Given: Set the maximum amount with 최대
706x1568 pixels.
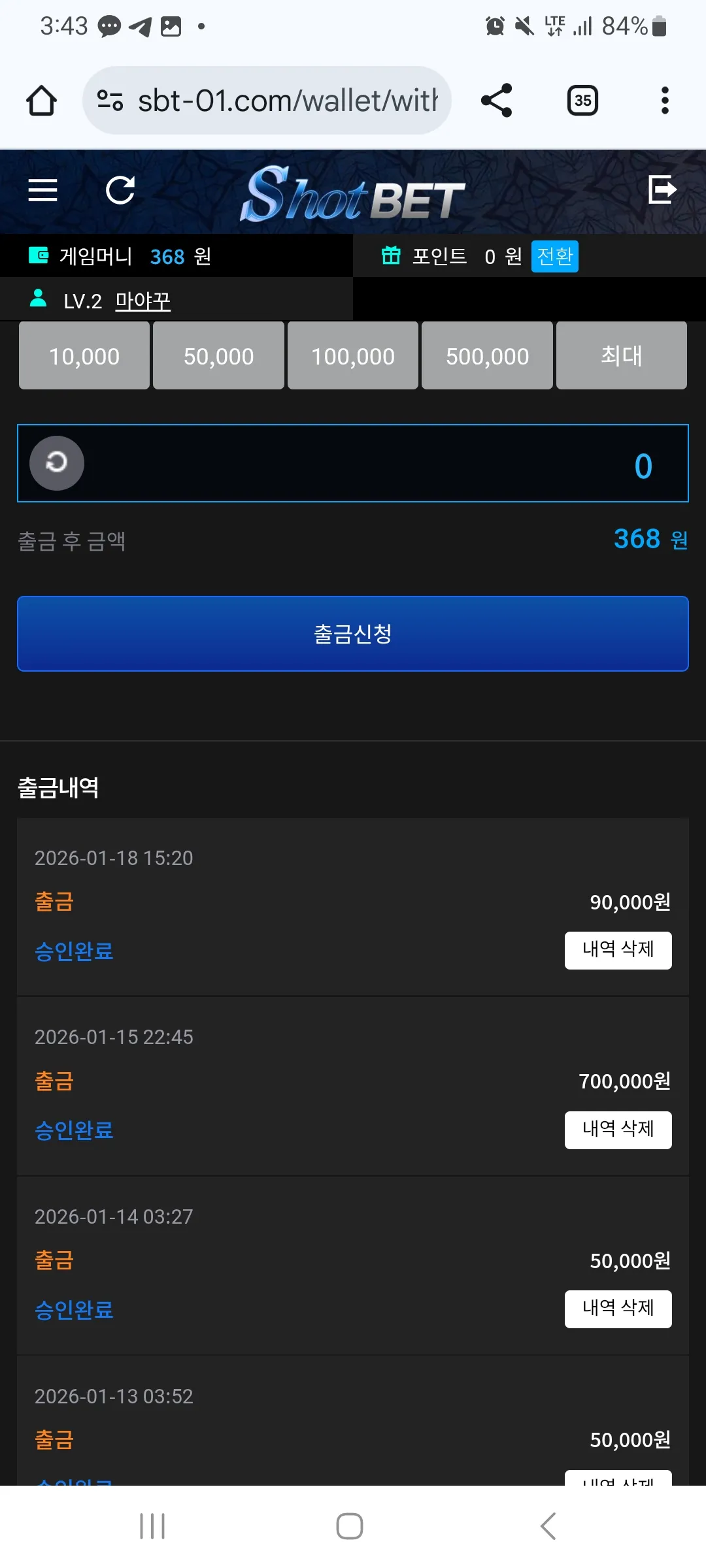Looking at the screenshot, I should [x=622, y=356].
